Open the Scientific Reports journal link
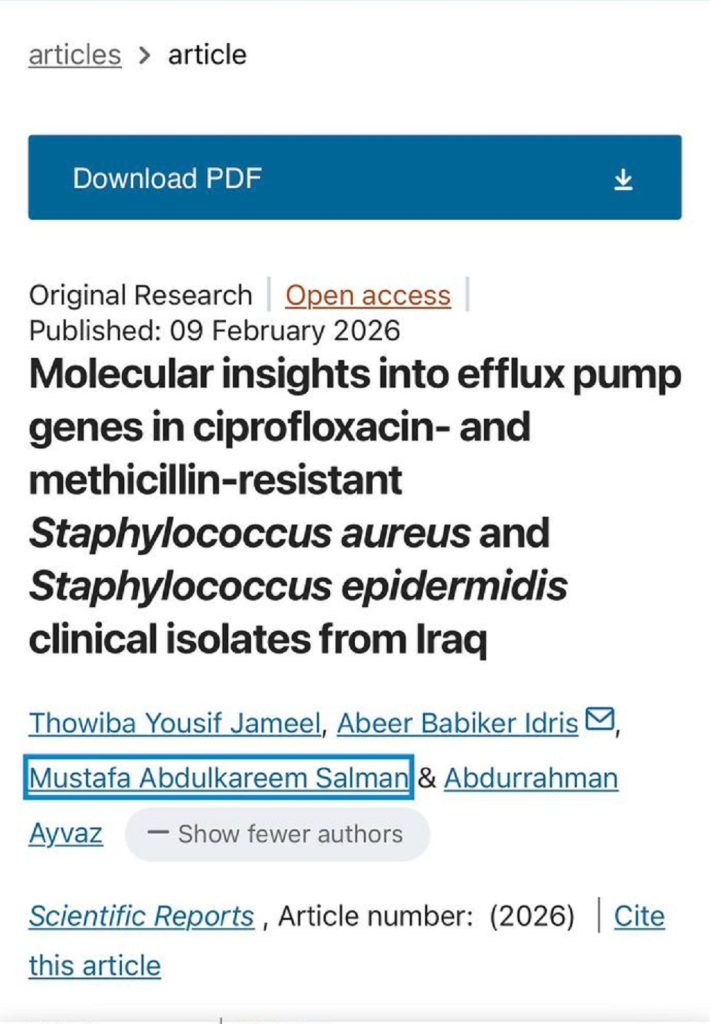Screen dimensions: 710x1024 pyautogui.click(x=141, y=916)
